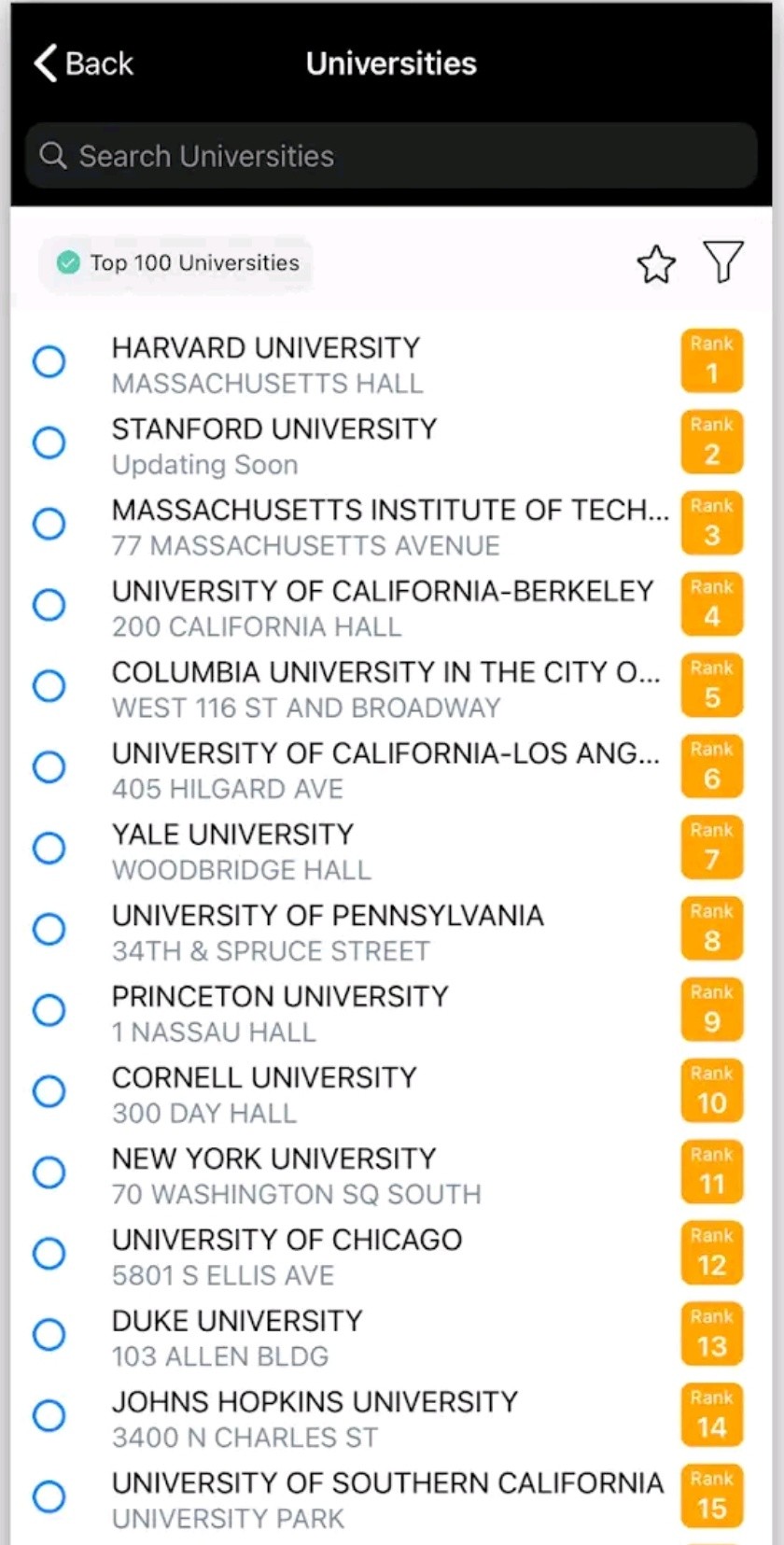Choose Yale University
784x1545 pixels.
(x=49, y=849)
